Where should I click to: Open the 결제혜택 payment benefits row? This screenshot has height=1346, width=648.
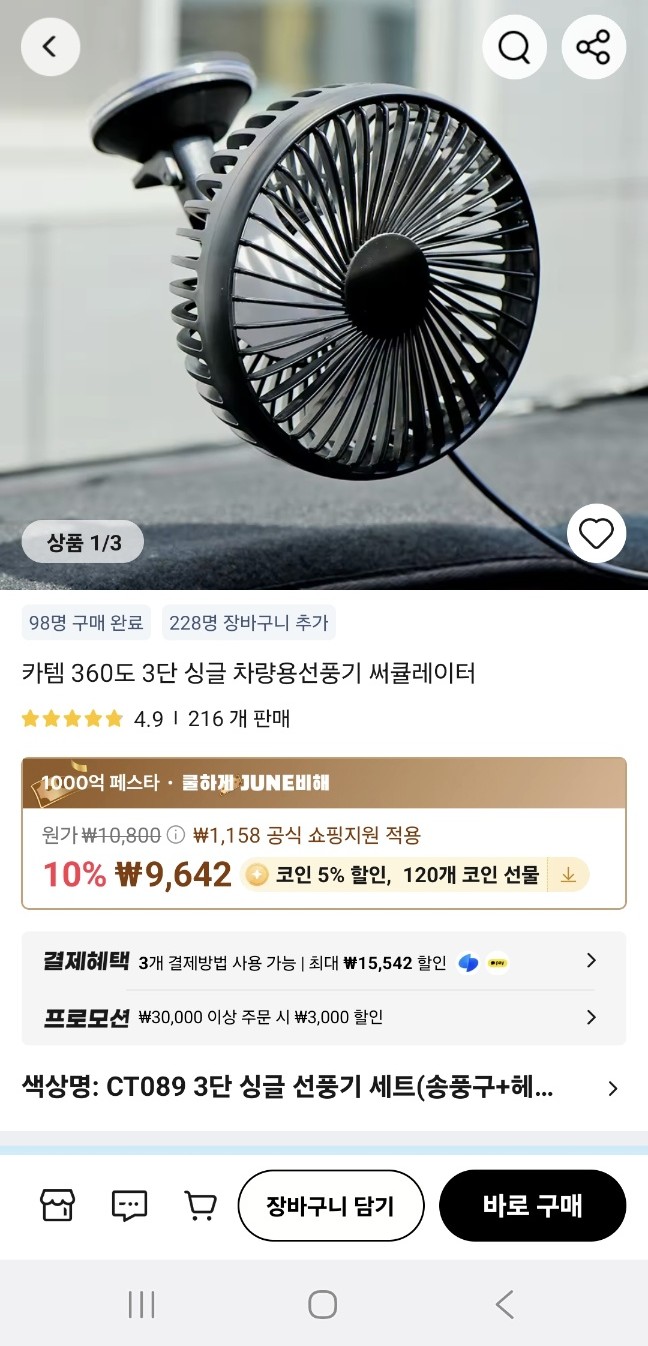pyautogui.click(x=324, y=961)
